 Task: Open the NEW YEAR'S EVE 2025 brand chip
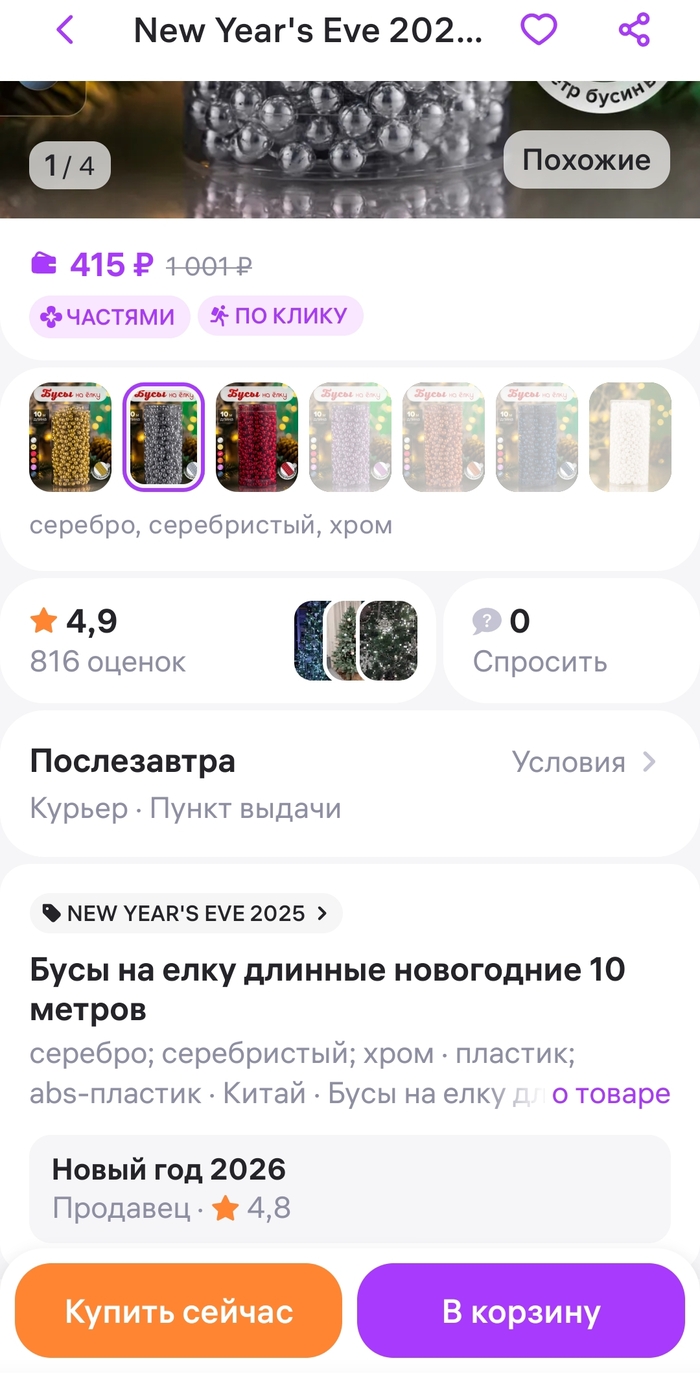tap(186, 913)
